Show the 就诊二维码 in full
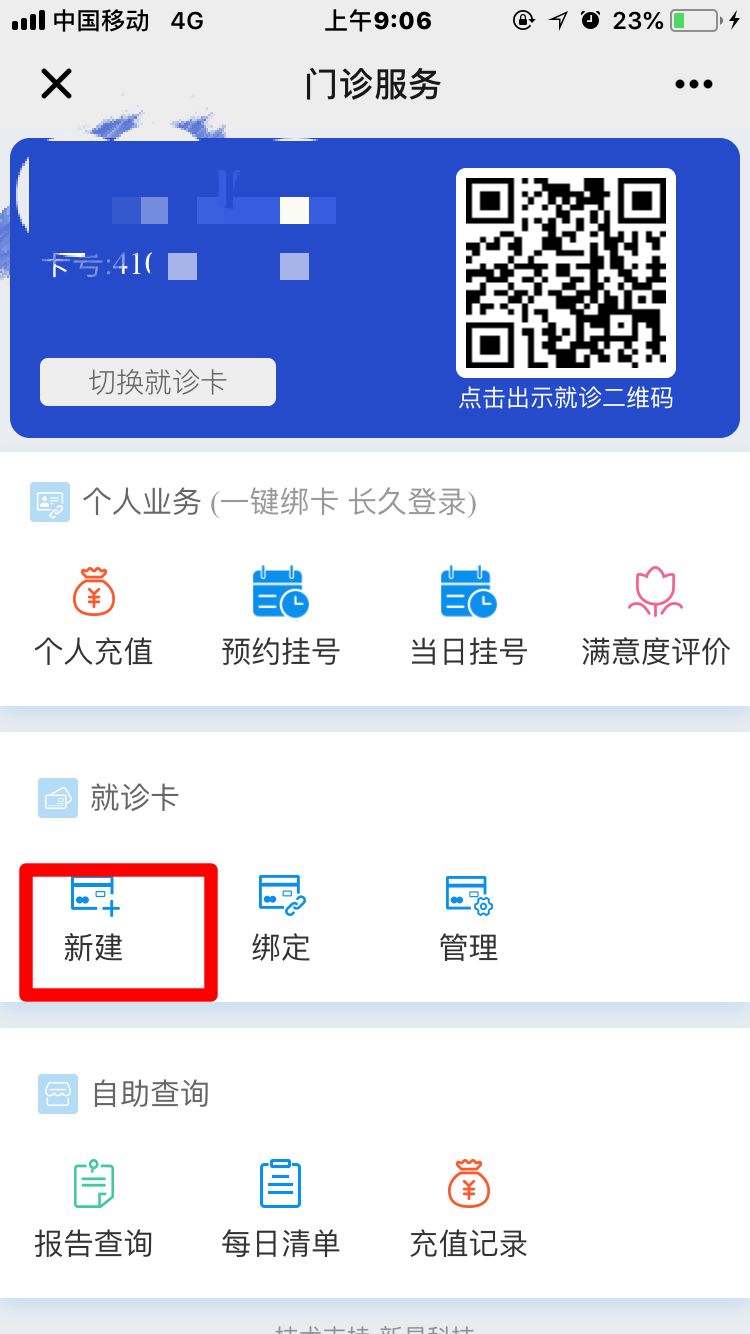Screen dimensions: 750x1334 pos(565,272)
